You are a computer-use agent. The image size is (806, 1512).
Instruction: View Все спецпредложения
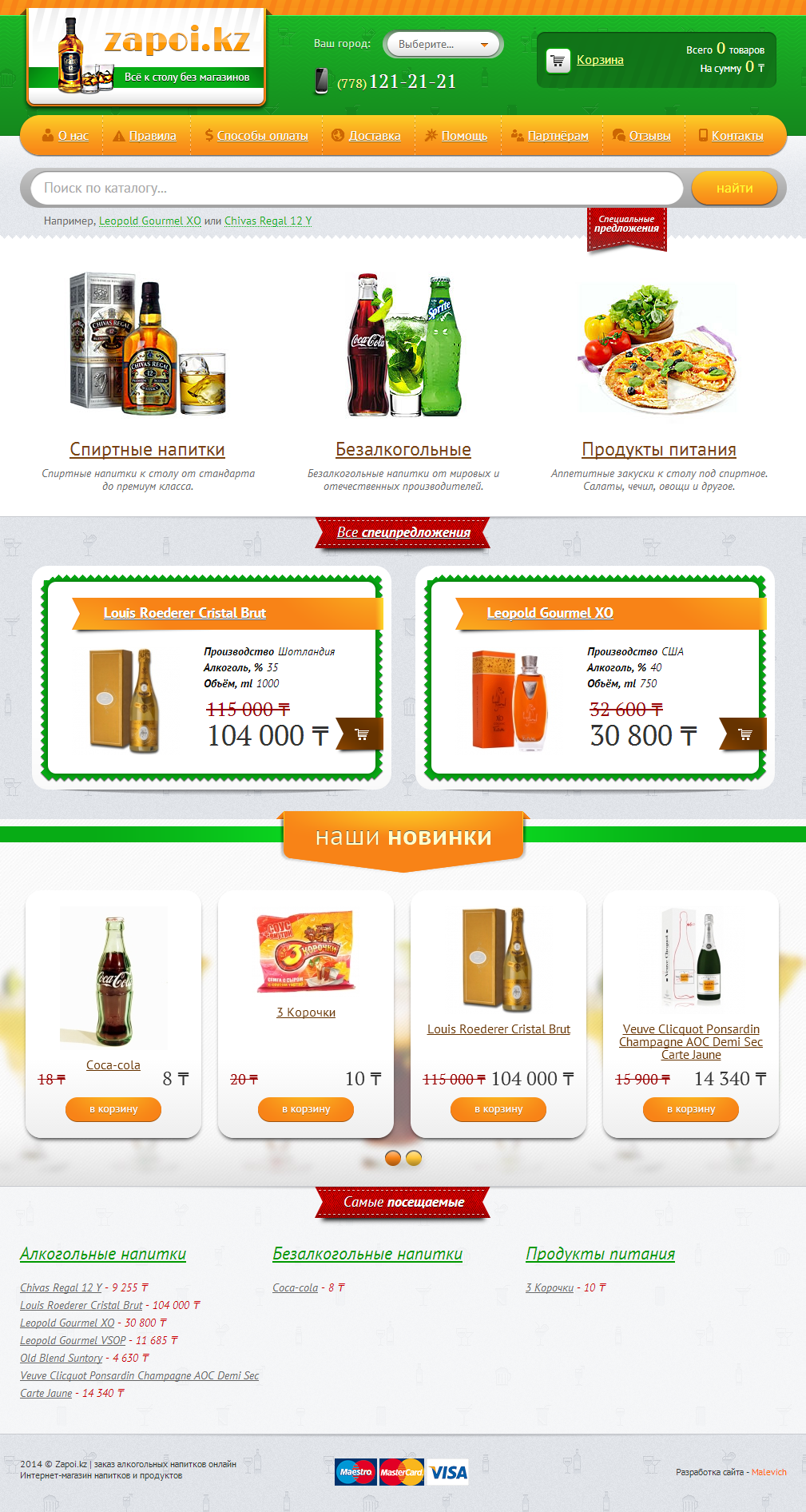[403, 532]
